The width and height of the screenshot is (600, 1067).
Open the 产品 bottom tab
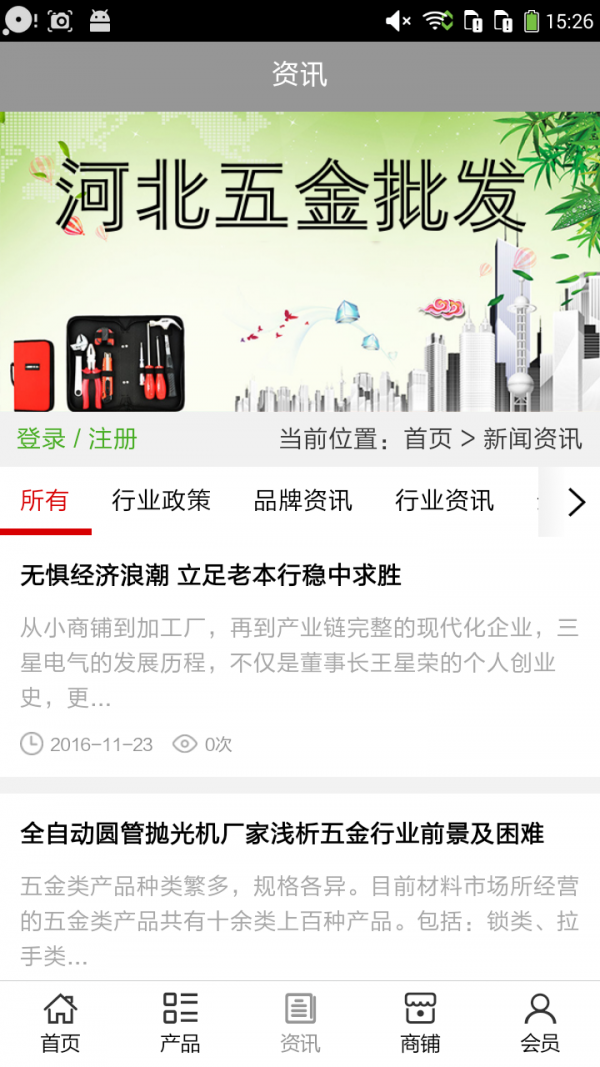tap(180, 1024)
